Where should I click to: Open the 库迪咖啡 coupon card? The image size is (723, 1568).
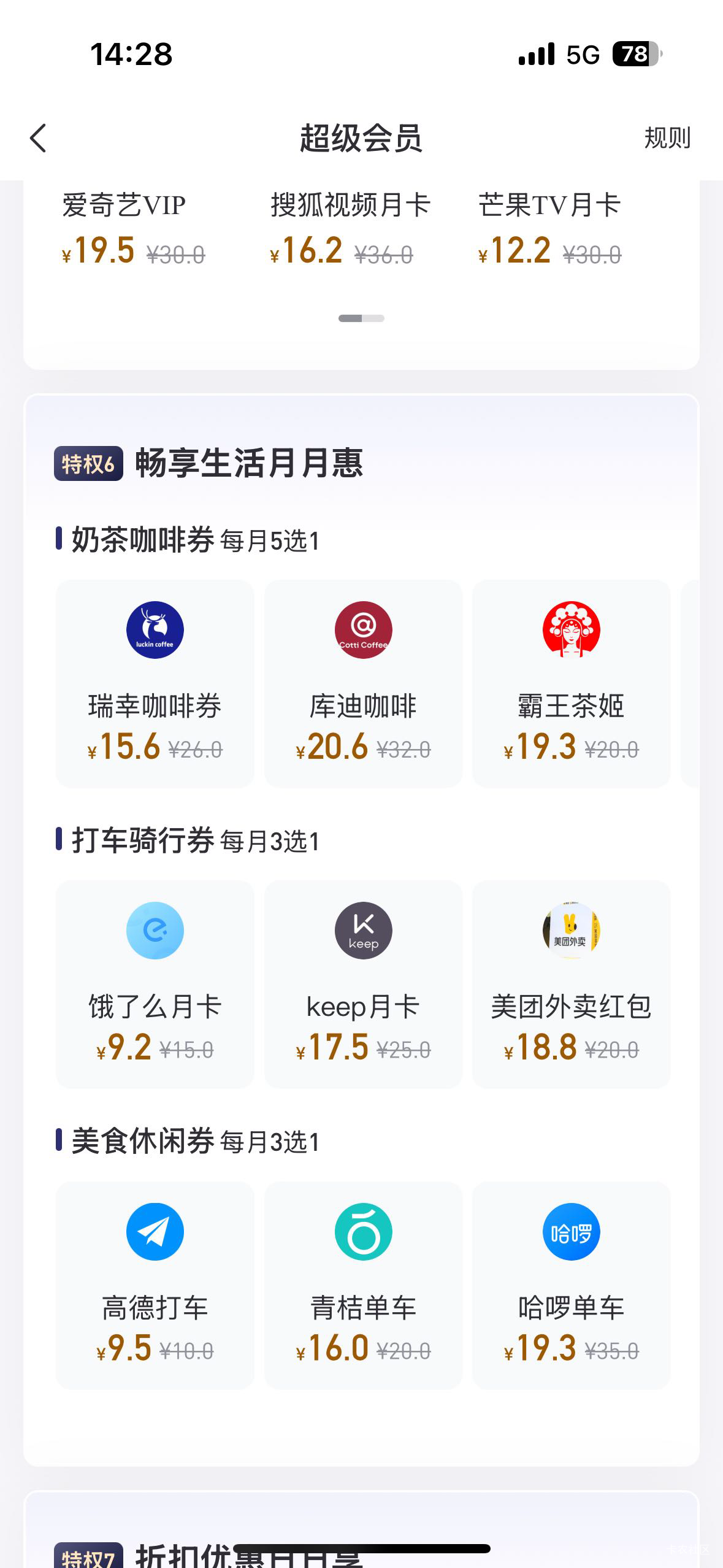(x=363, y=683)
